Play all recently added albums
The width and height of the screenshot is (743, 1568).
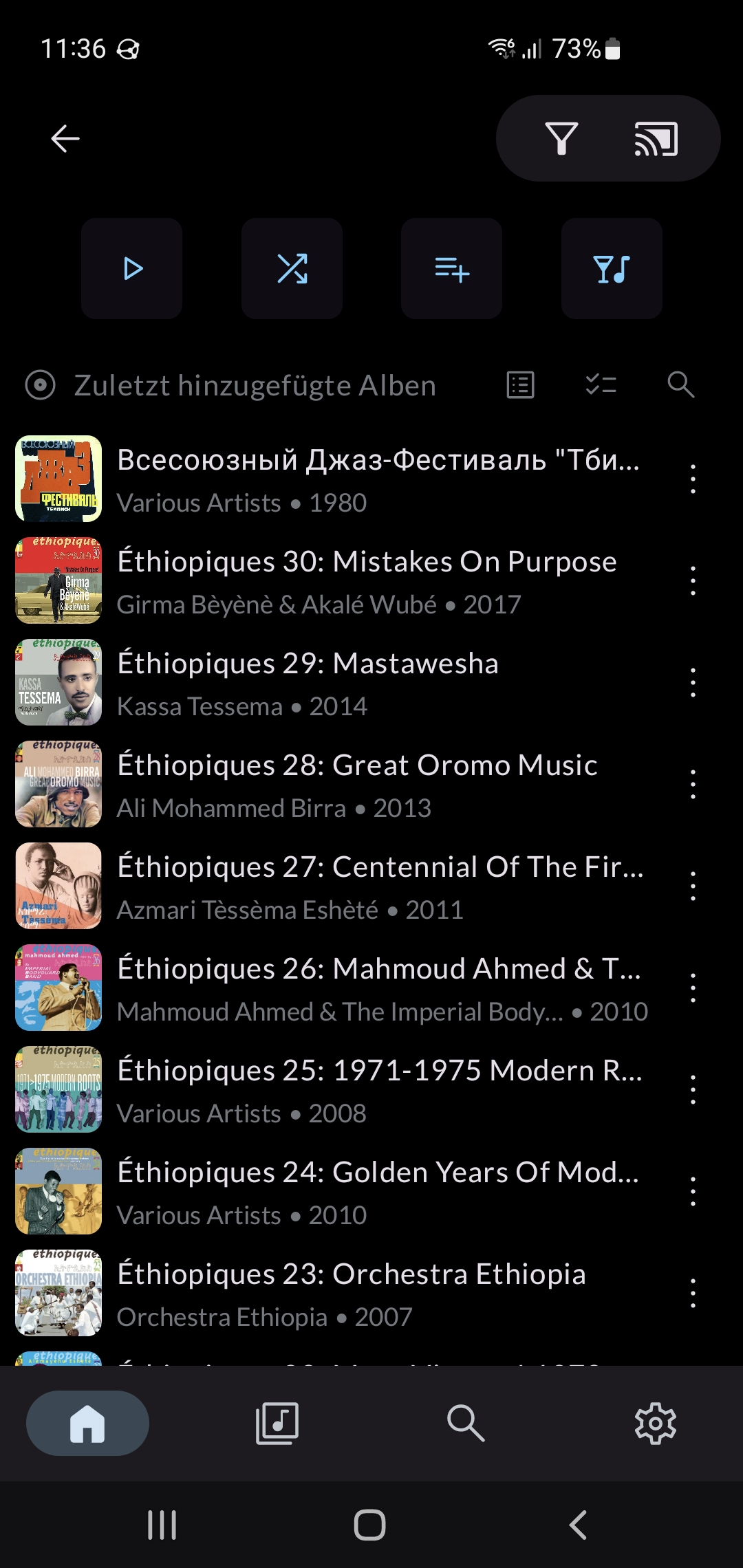[x=132, y=269]
